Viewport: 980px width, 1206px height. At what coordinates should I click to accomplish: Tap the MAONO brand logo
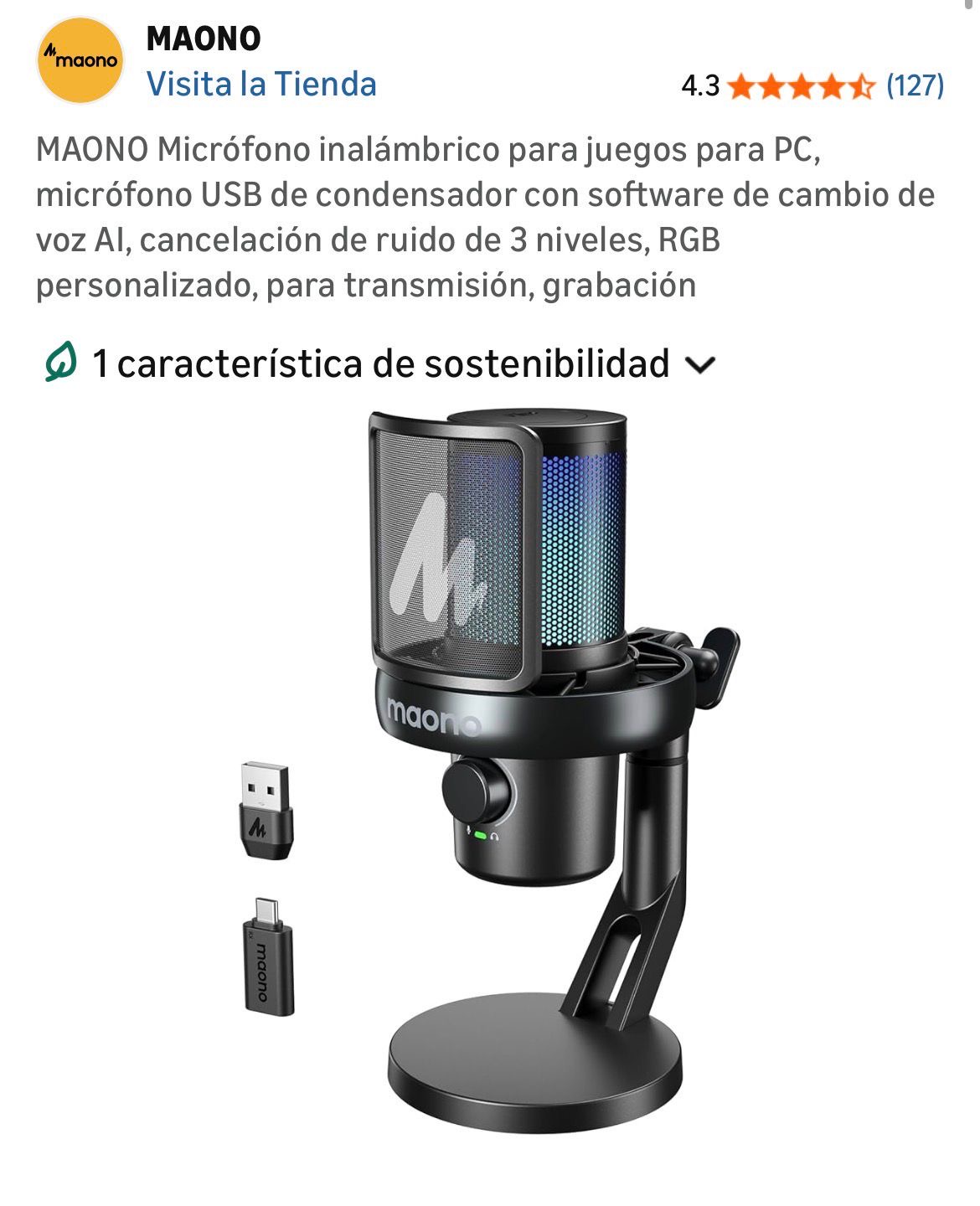(x=80, y=60)
